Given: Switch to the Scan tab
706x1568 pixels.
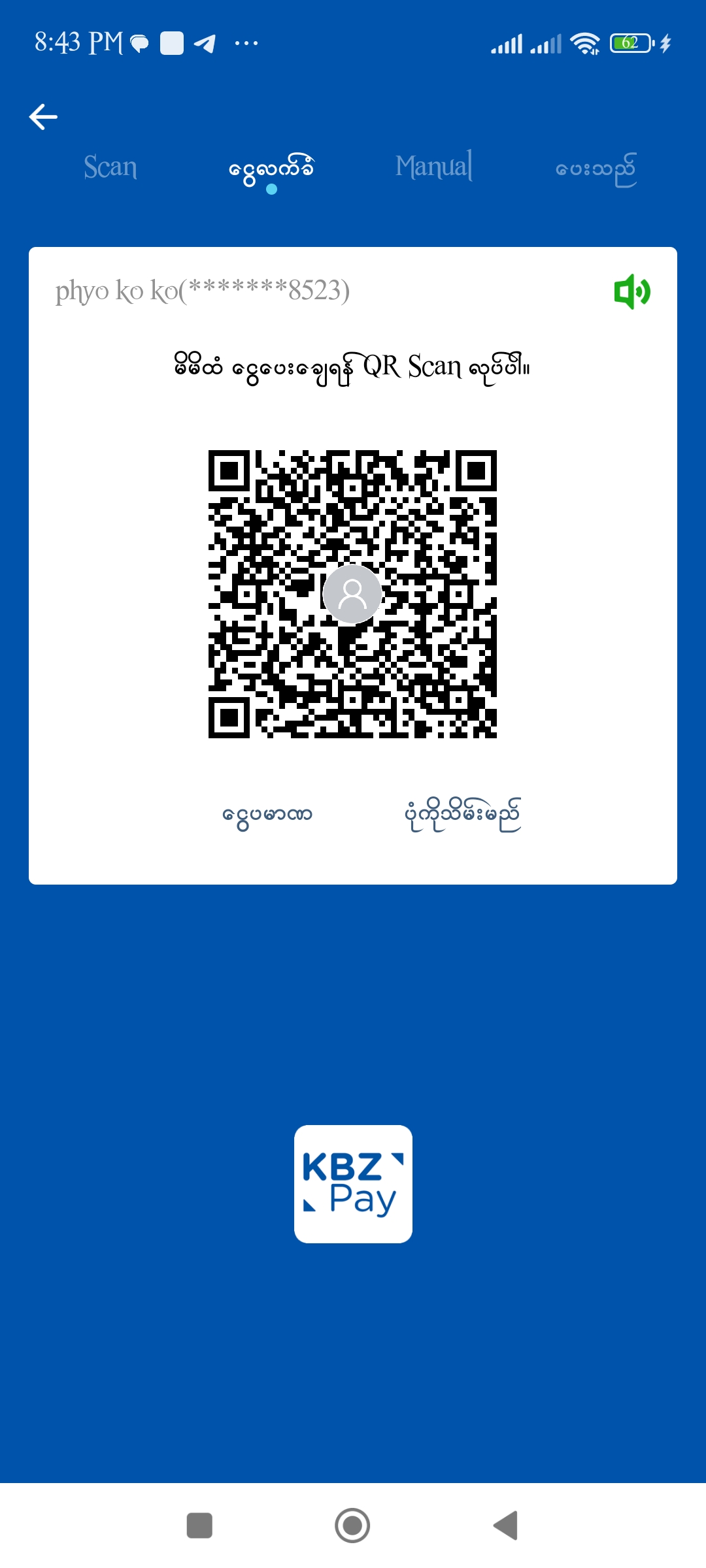Looking at the screenshot, I should point(110,167).
